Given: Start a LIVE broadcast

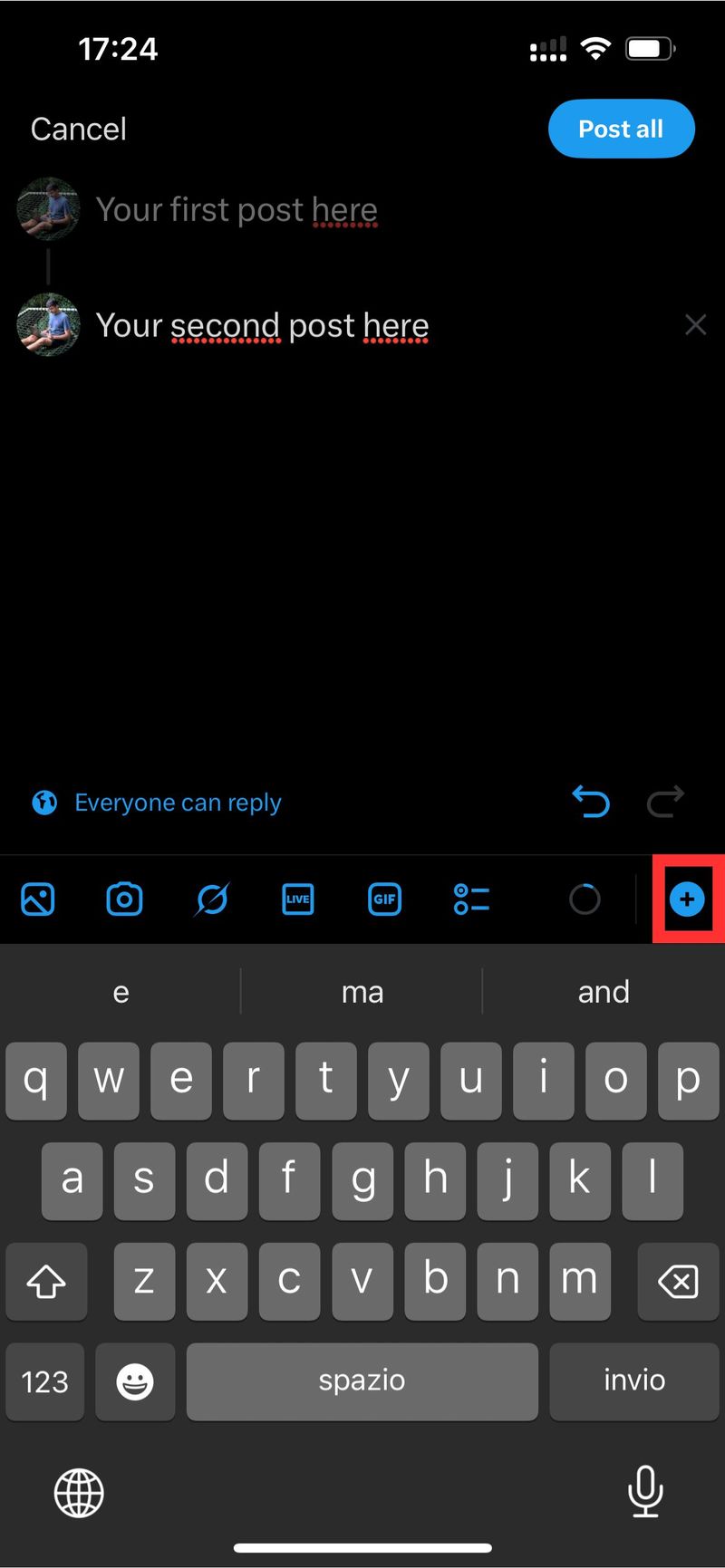Looking at the screenshot, I should [x=298, y=899].
